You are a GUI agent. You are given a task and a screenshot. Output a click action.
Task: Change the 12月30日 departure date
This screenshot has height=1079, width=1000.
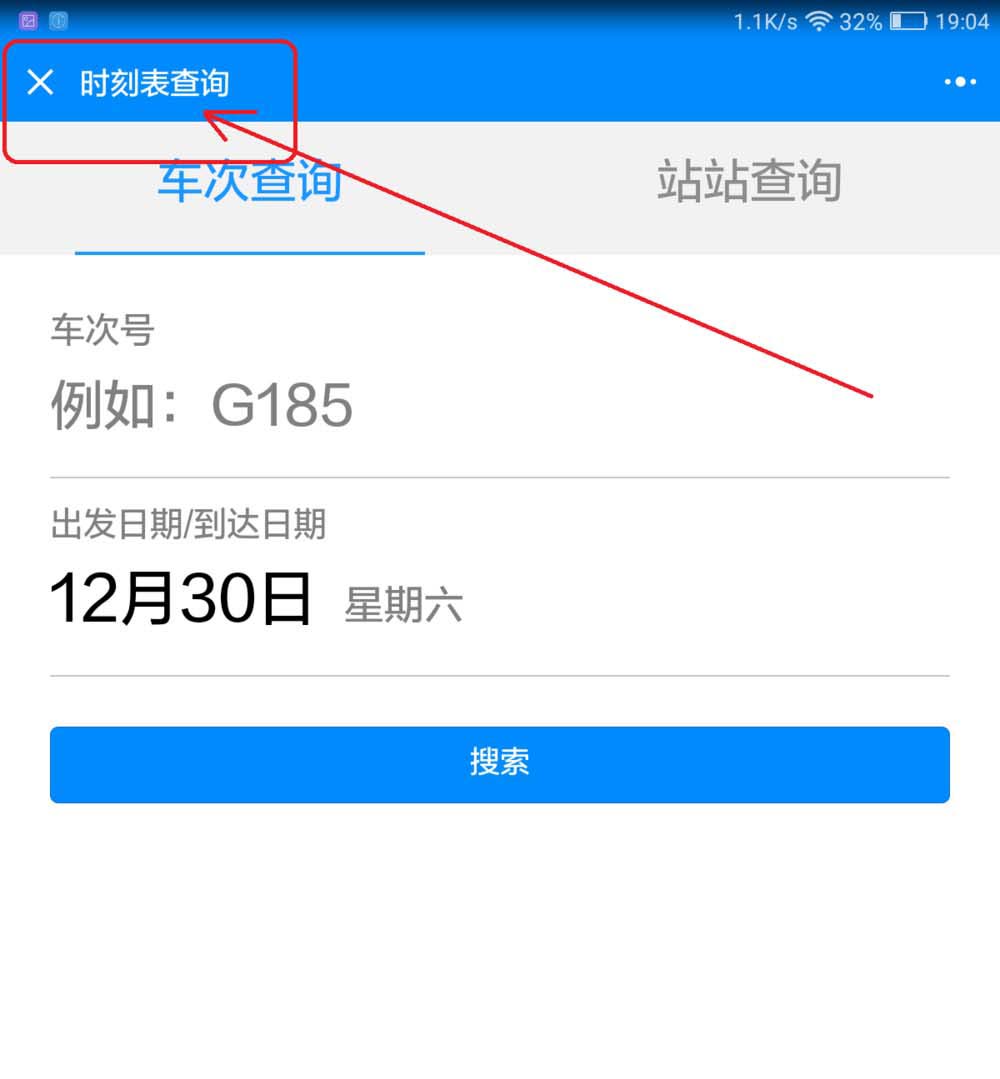point(182,600)
